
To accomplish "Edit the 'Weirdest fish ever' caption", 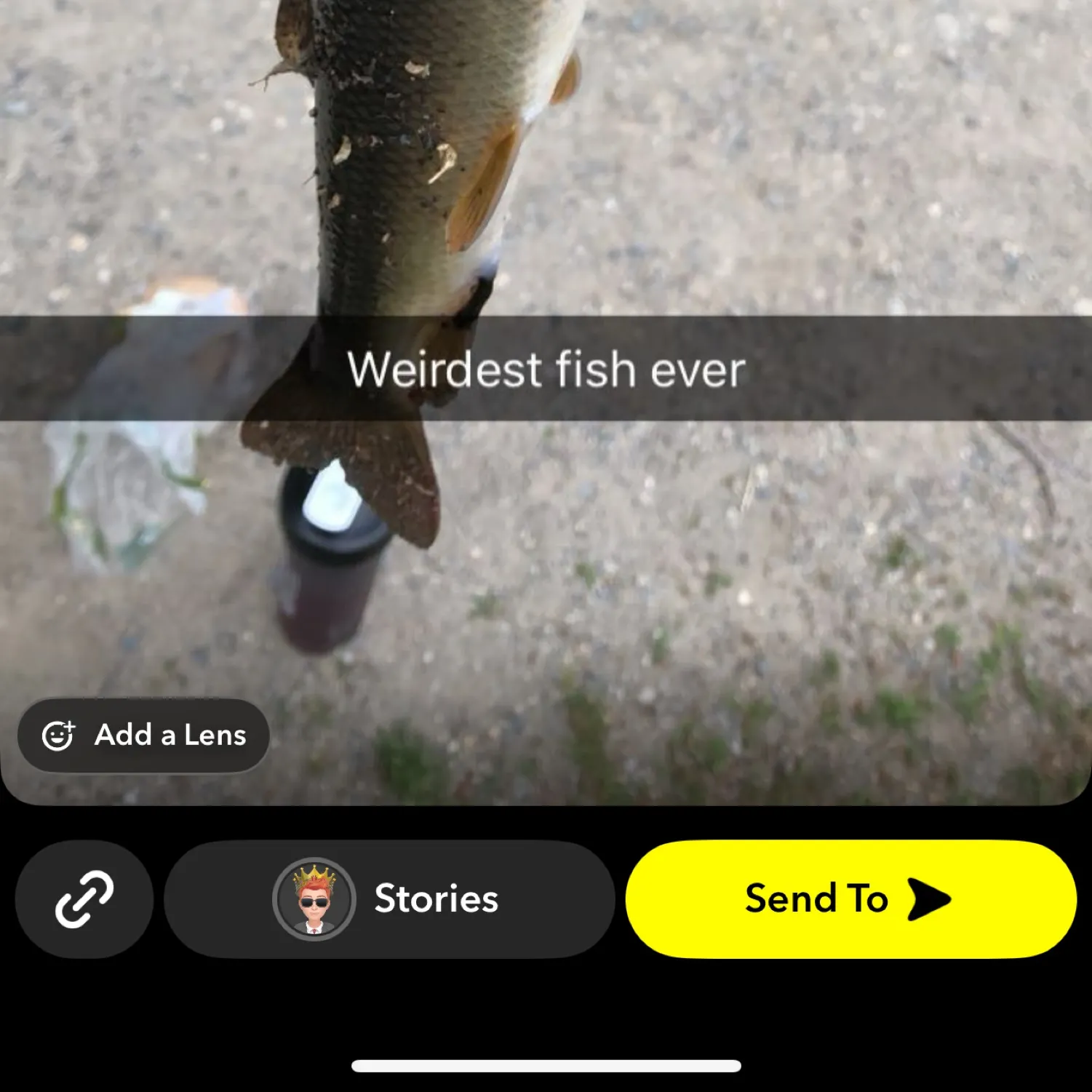I will pos(546,369).
